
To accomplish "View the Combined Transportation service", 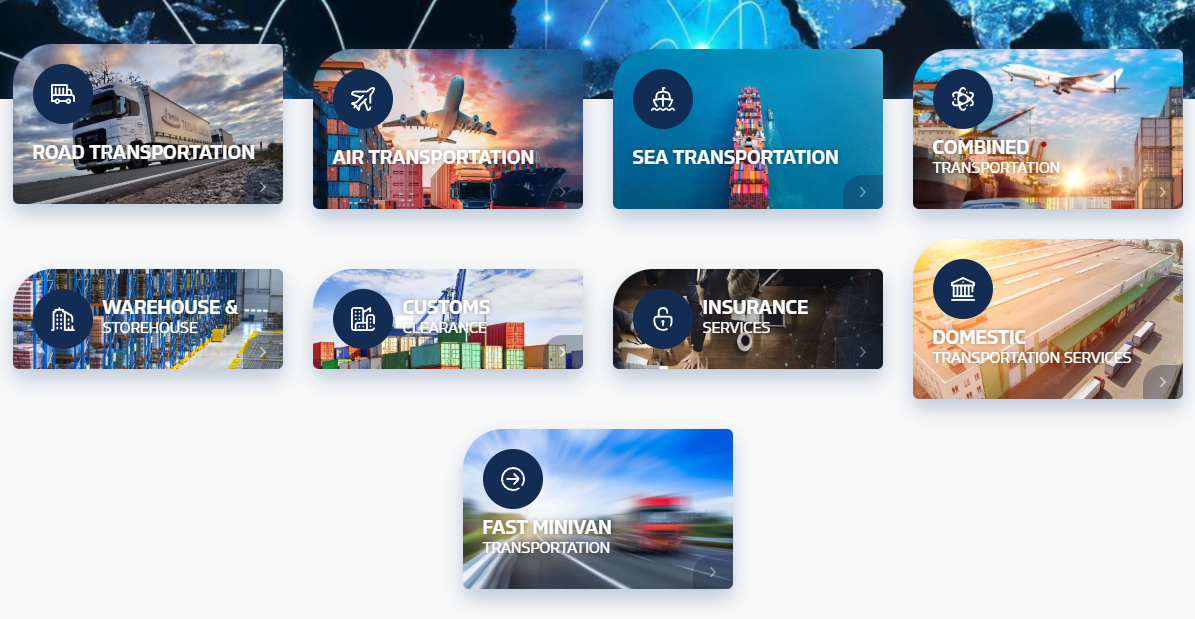I will coord(1047,130).
